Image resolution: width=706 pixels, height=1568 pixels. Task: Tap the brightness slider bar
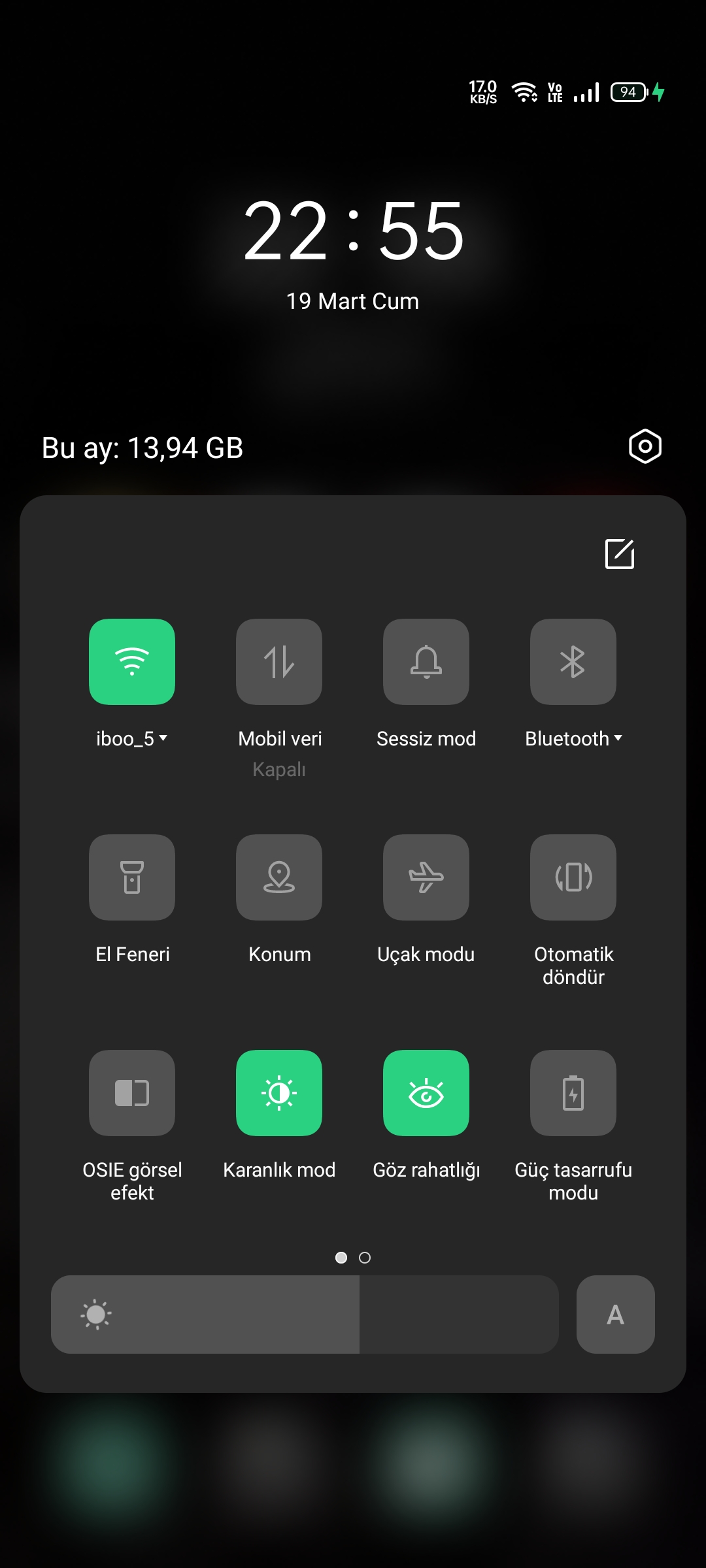305,1315
